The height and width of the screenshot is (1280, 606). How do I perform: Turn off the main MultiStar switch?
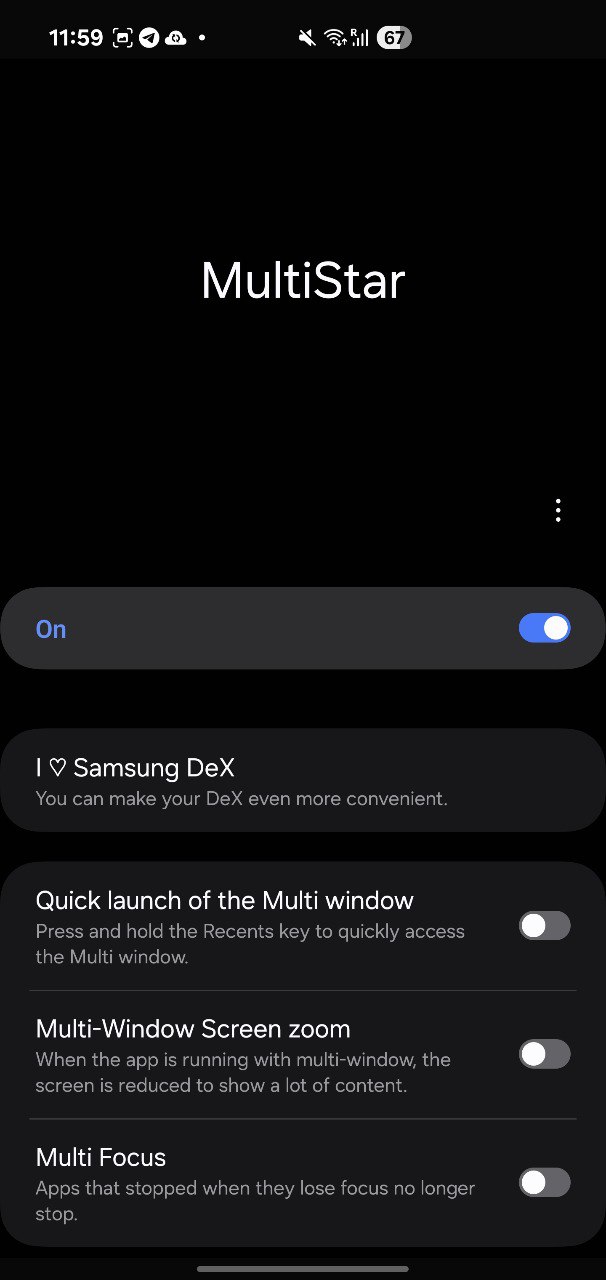(x=544, y=628)
